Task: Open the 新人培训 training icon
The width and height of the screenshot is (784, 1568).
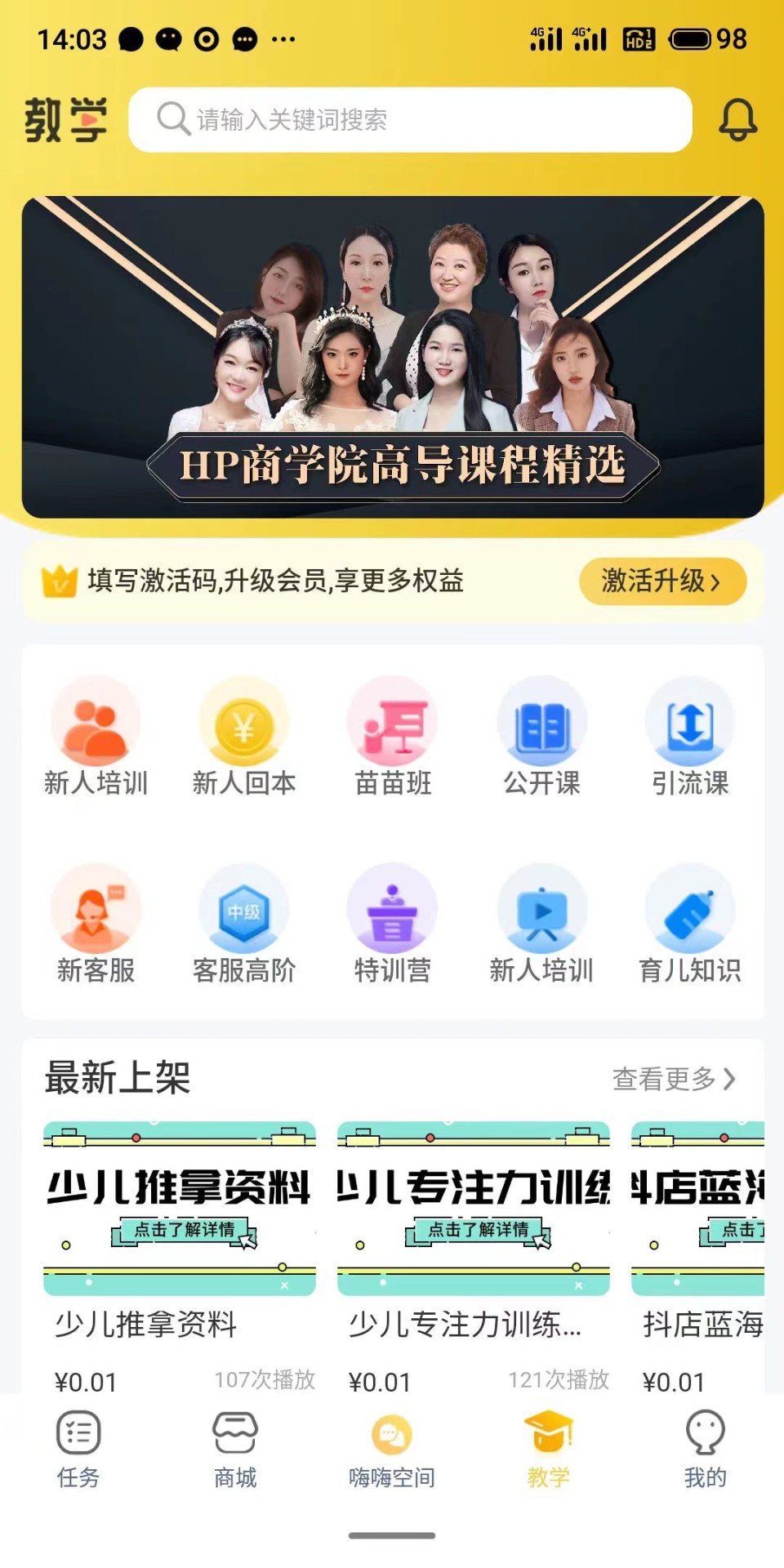Action: click(x=96, y=721)
